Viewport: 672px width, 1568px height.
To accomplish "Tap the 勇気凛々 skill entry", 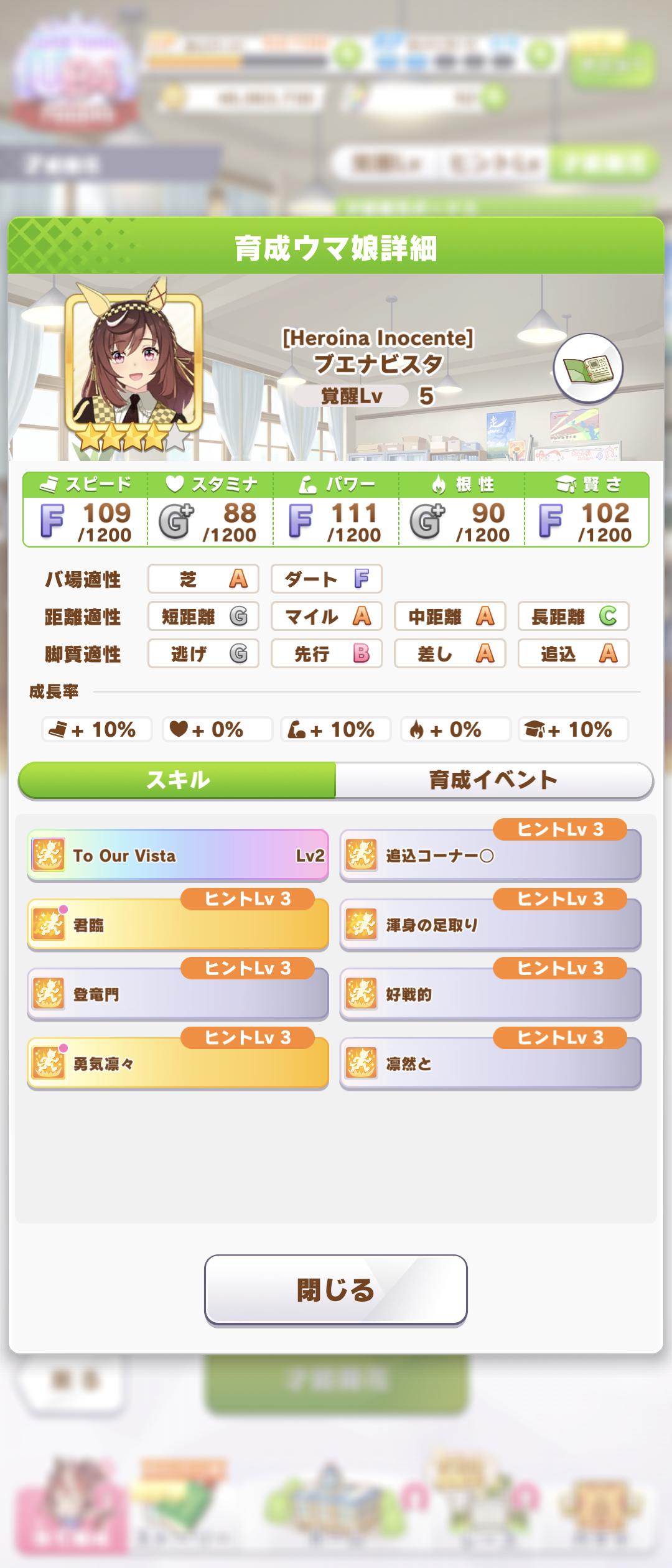I will (x=177, y=1064).
